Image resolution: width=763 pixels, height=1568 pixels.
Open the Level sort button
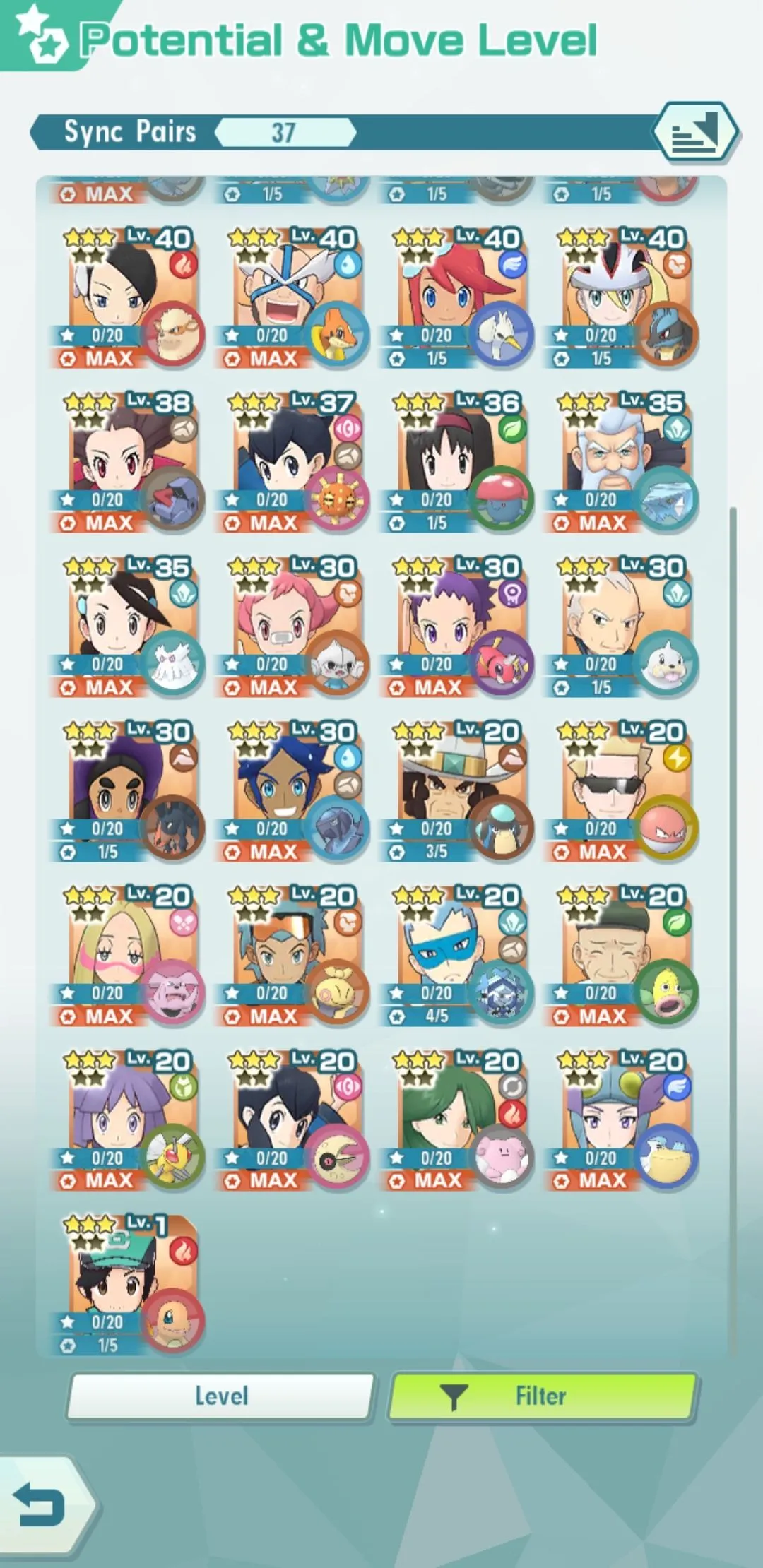pyautogui.click(x=220, y=1396)
